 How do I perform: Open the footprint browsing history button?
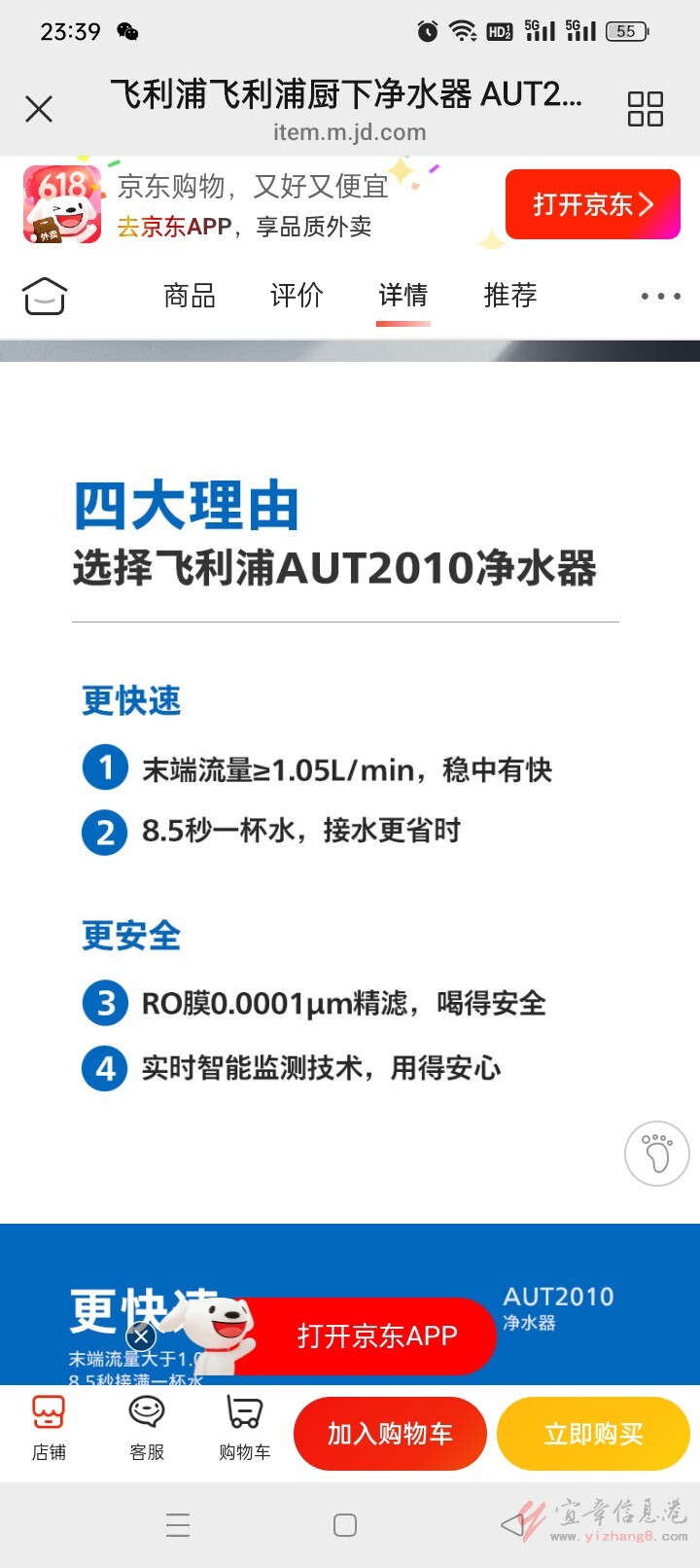[657, 1154]
